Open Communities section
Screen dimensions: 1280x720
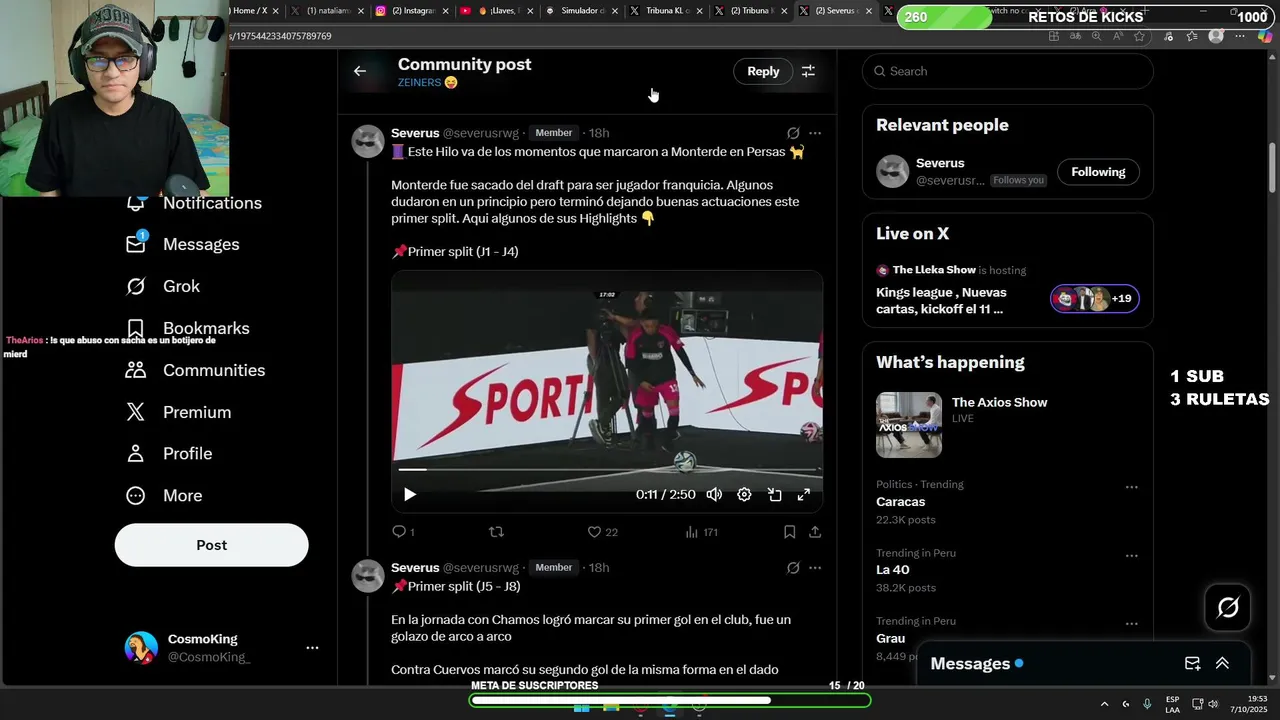(x=214, y=370)
